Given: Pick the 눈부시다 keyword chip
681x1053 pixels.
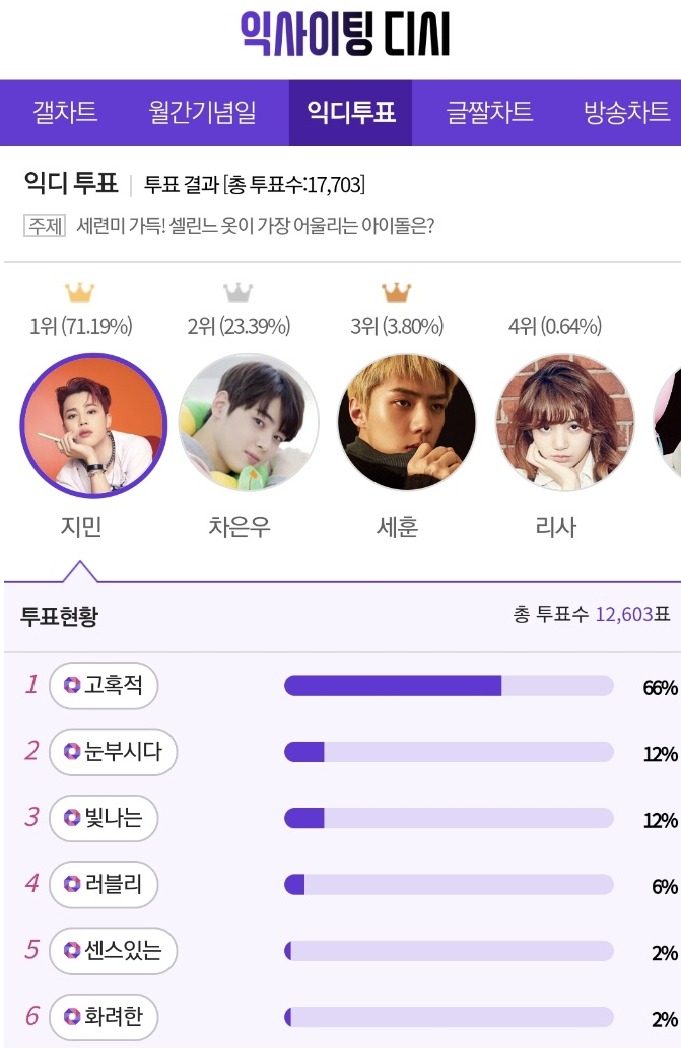Looking at the screenshot, I should pyautogui.click(x=113, y=751).
